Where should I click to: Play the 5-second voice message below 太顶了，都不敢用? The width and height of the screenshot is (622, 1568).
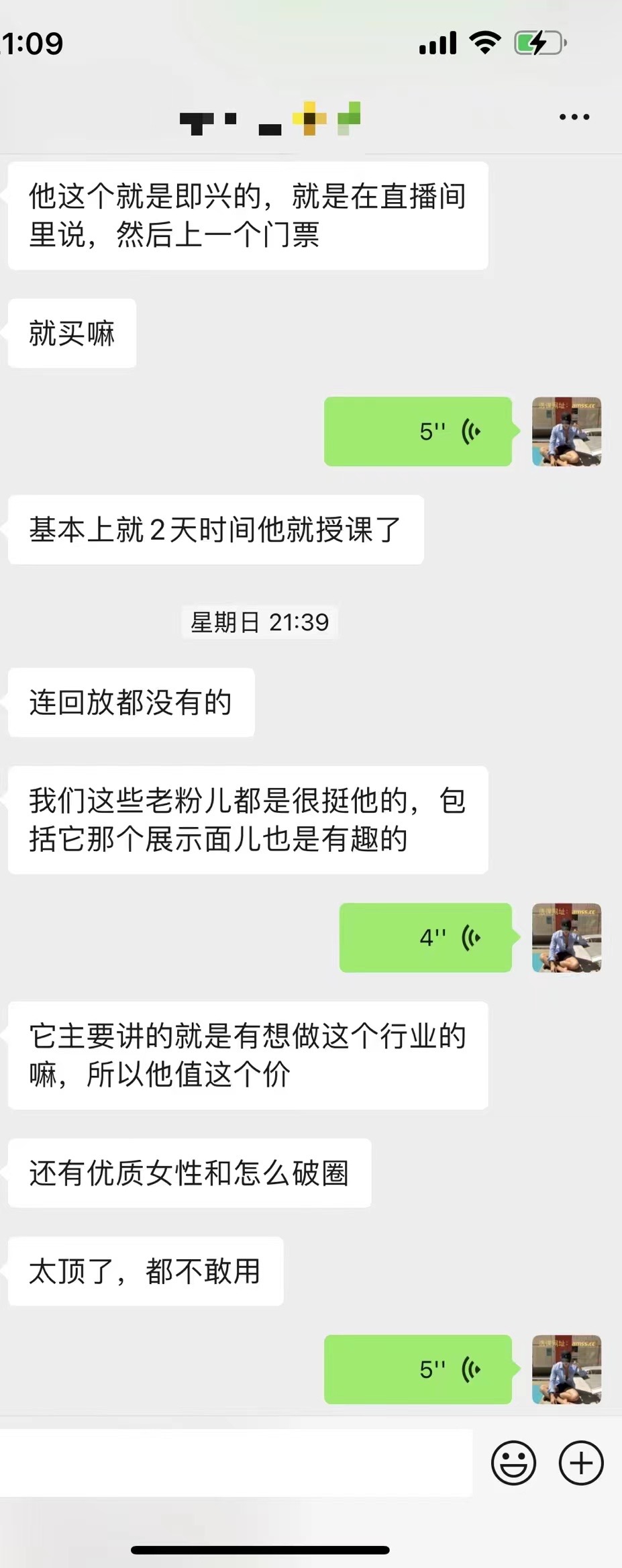[x=418, y=1369]
